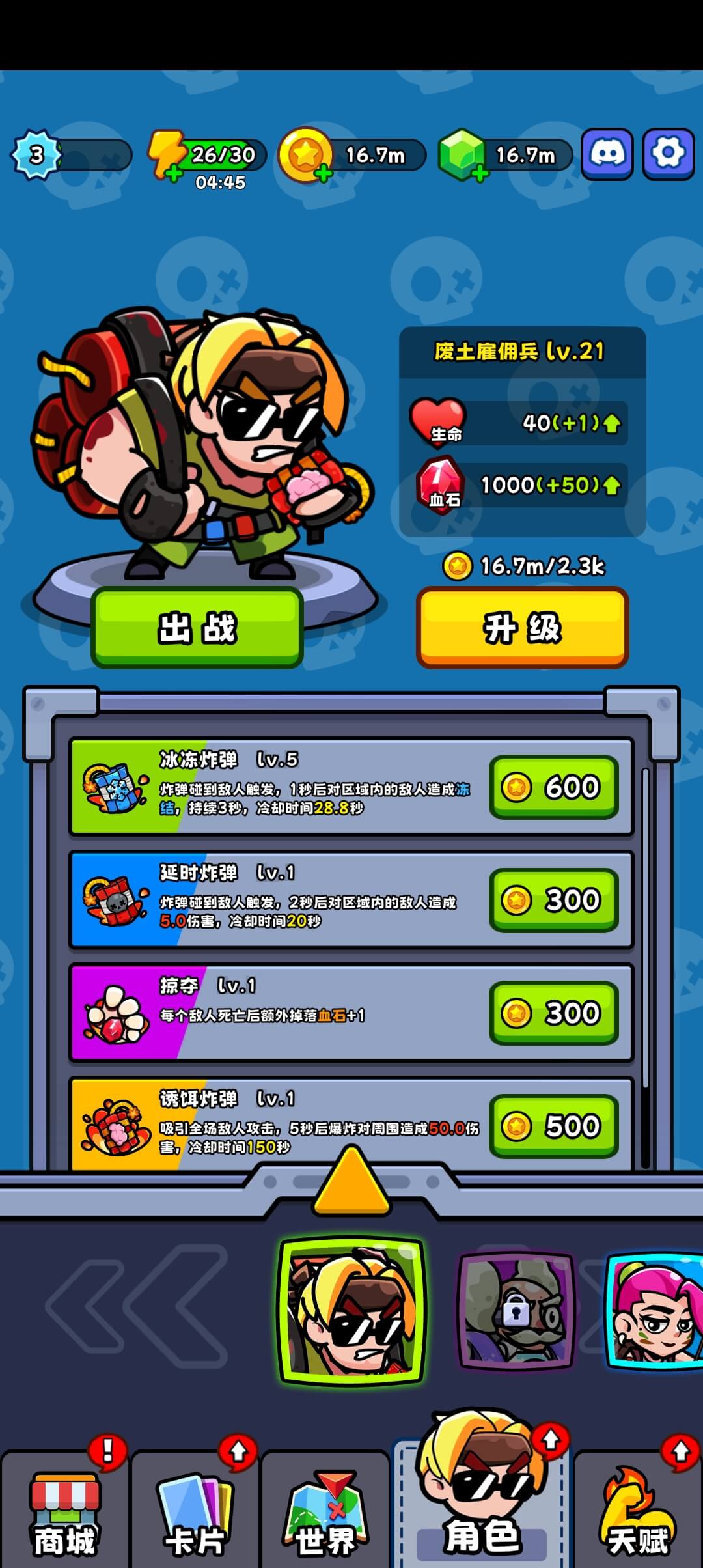Upgrade 冰冻炸弹 for 600 coins
Image resolution: width=703 pixels, height=1568 pixels.
pyautogui.click(x=554, y=787)
